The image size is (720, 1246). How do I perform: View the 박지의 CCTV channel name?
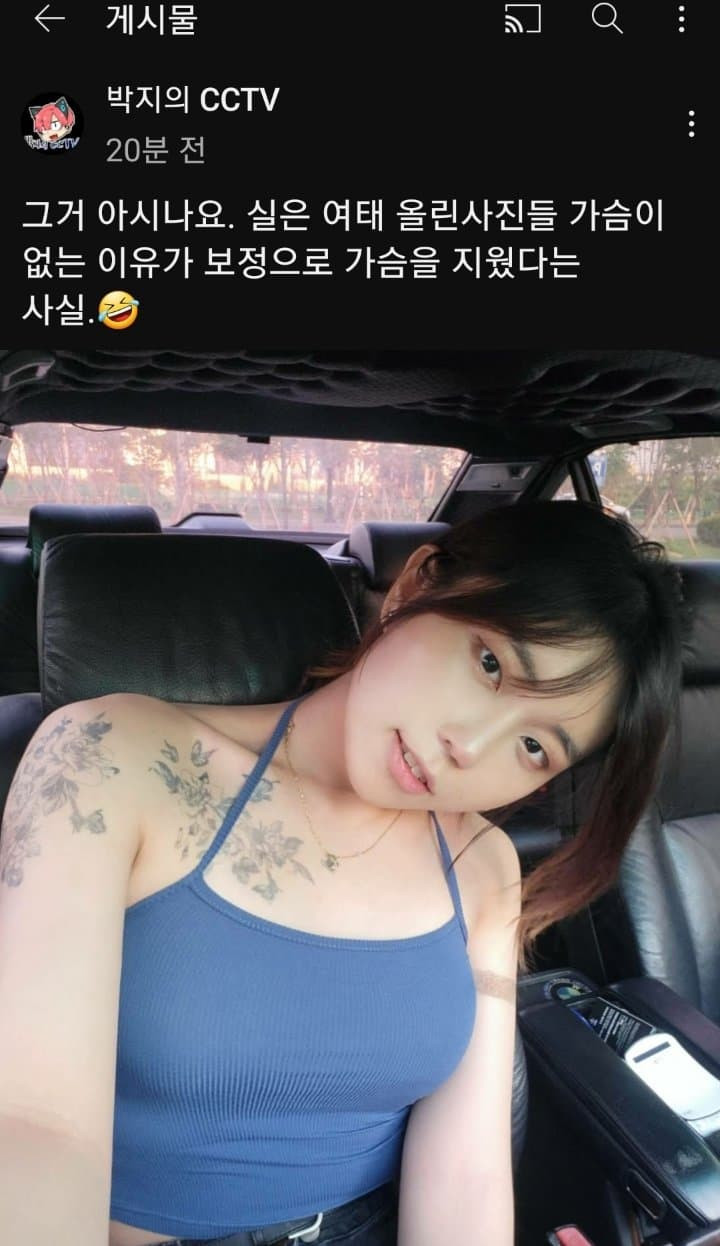(192, 100)
